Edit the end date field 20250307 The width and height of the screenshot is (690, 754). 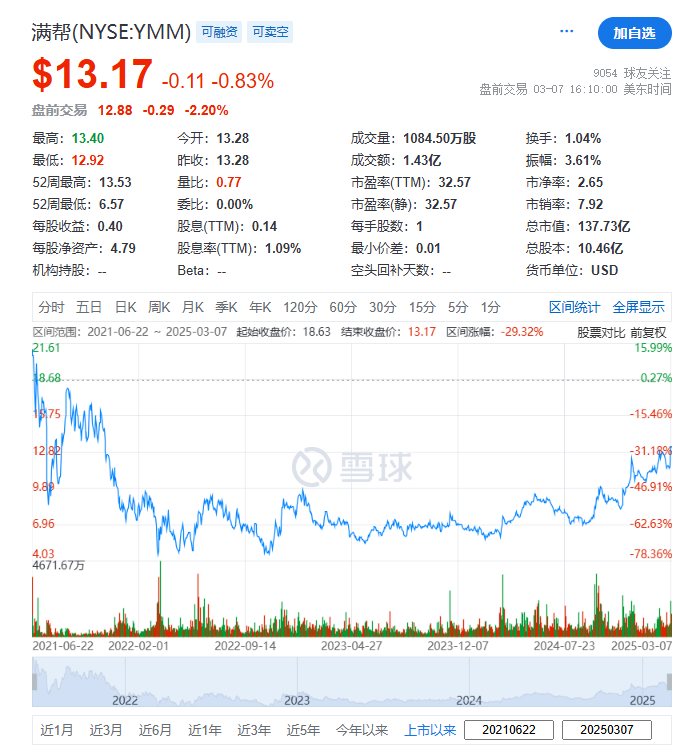click(606, 730)
